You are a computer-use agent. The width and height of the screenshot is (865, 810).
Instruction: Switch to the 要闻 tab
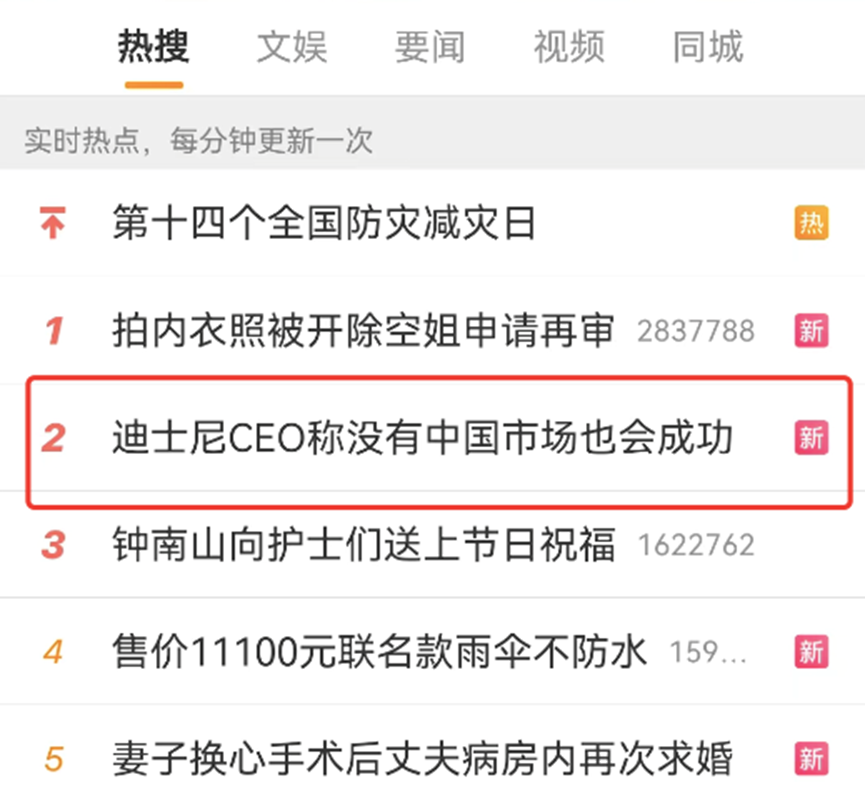coord(430,47)
